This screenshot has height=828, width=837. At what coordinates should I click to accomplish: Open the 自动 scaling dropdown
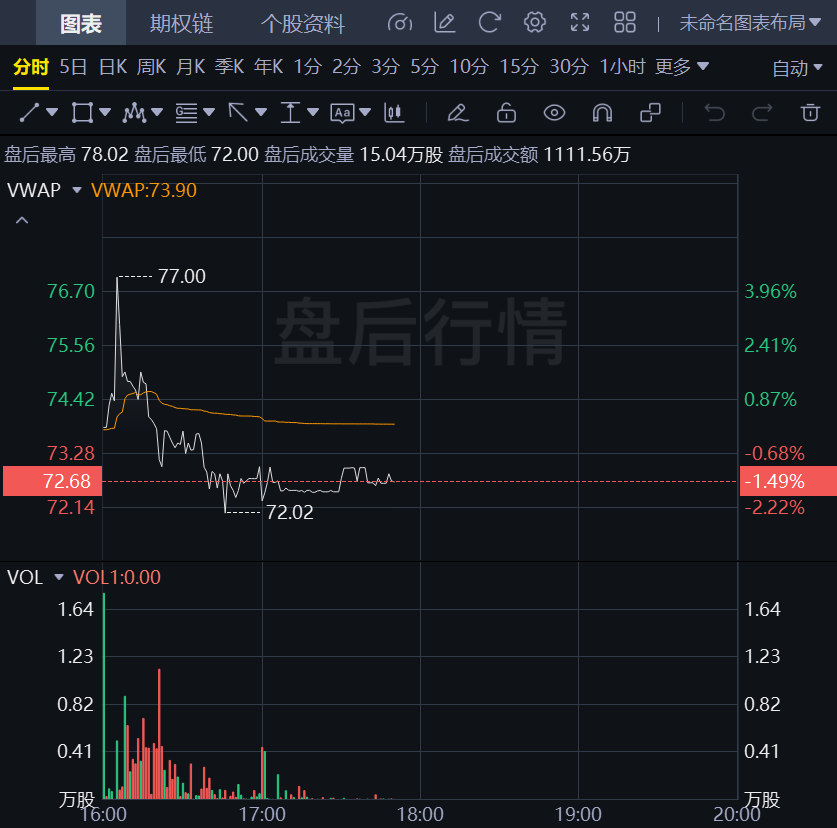797,68
